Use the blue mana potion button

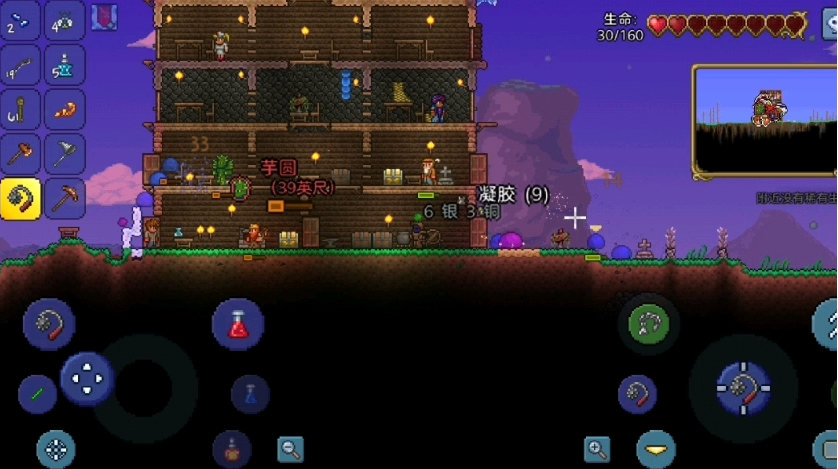tap(250, 394)
